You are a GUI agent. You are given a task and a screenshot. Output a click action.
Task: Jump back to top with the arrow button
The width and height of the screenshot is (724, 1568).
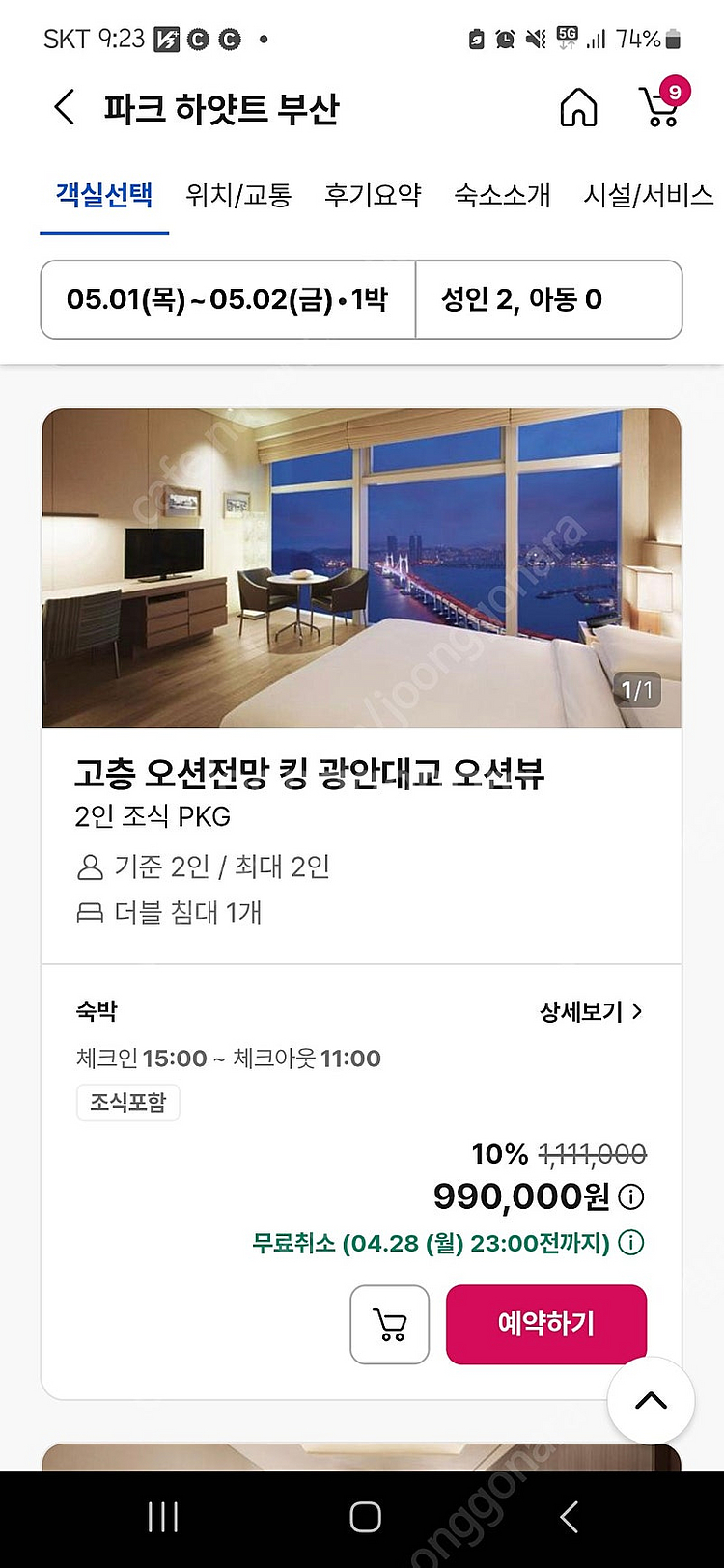[651, 1400]
